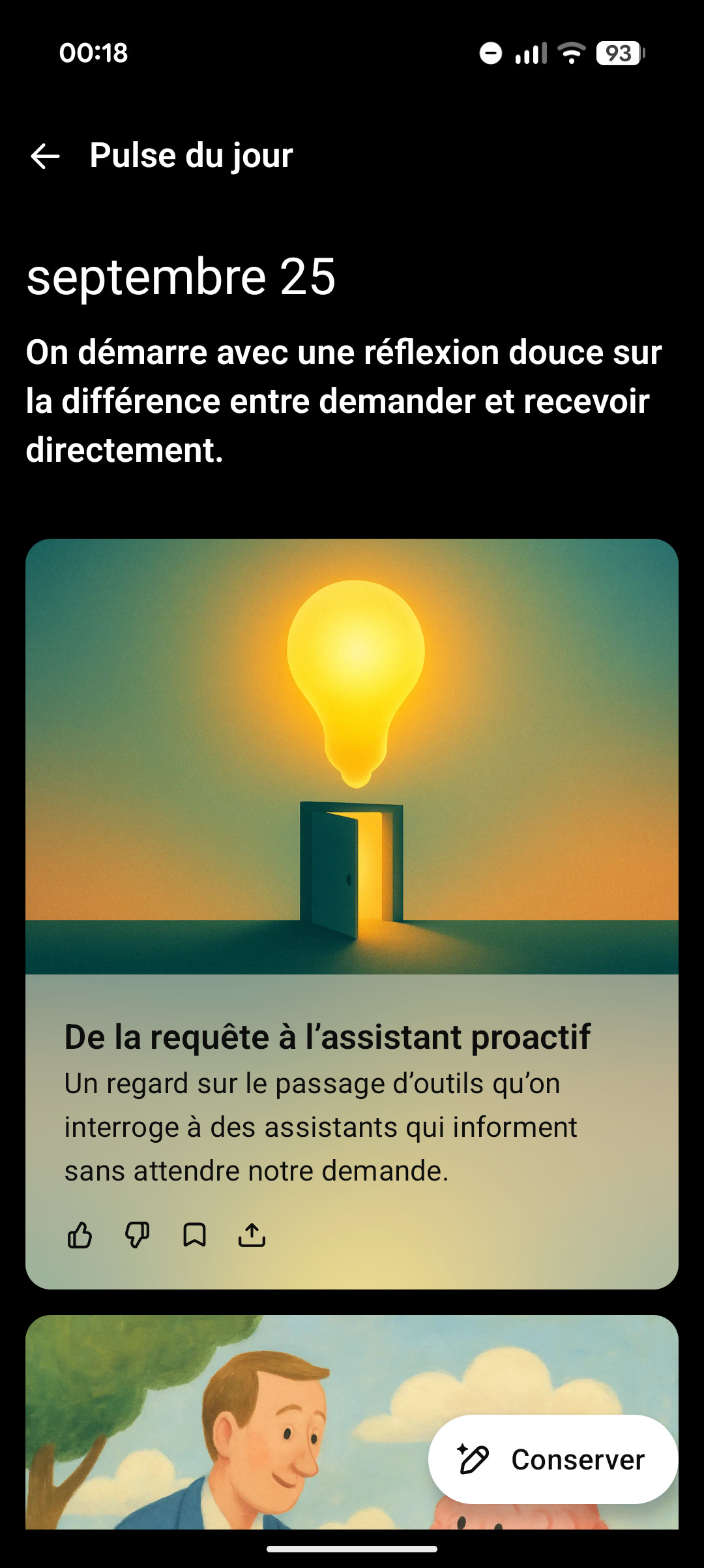This screenshot has height=1568, width=704.
Task: Dislike the card about l'assistant proactif
Action: coord(137,1235)
